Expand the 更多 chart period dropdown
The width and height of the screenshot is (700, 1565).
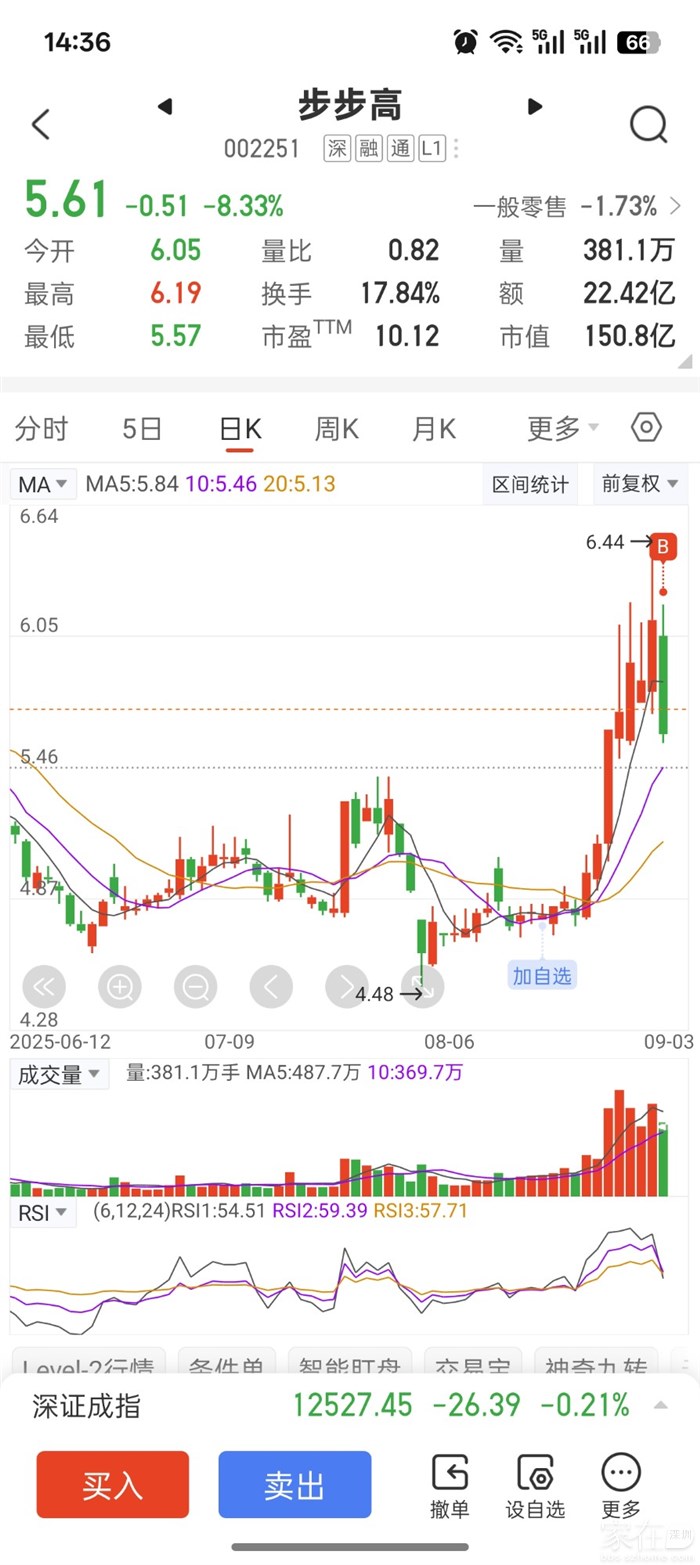click(563, 429)
